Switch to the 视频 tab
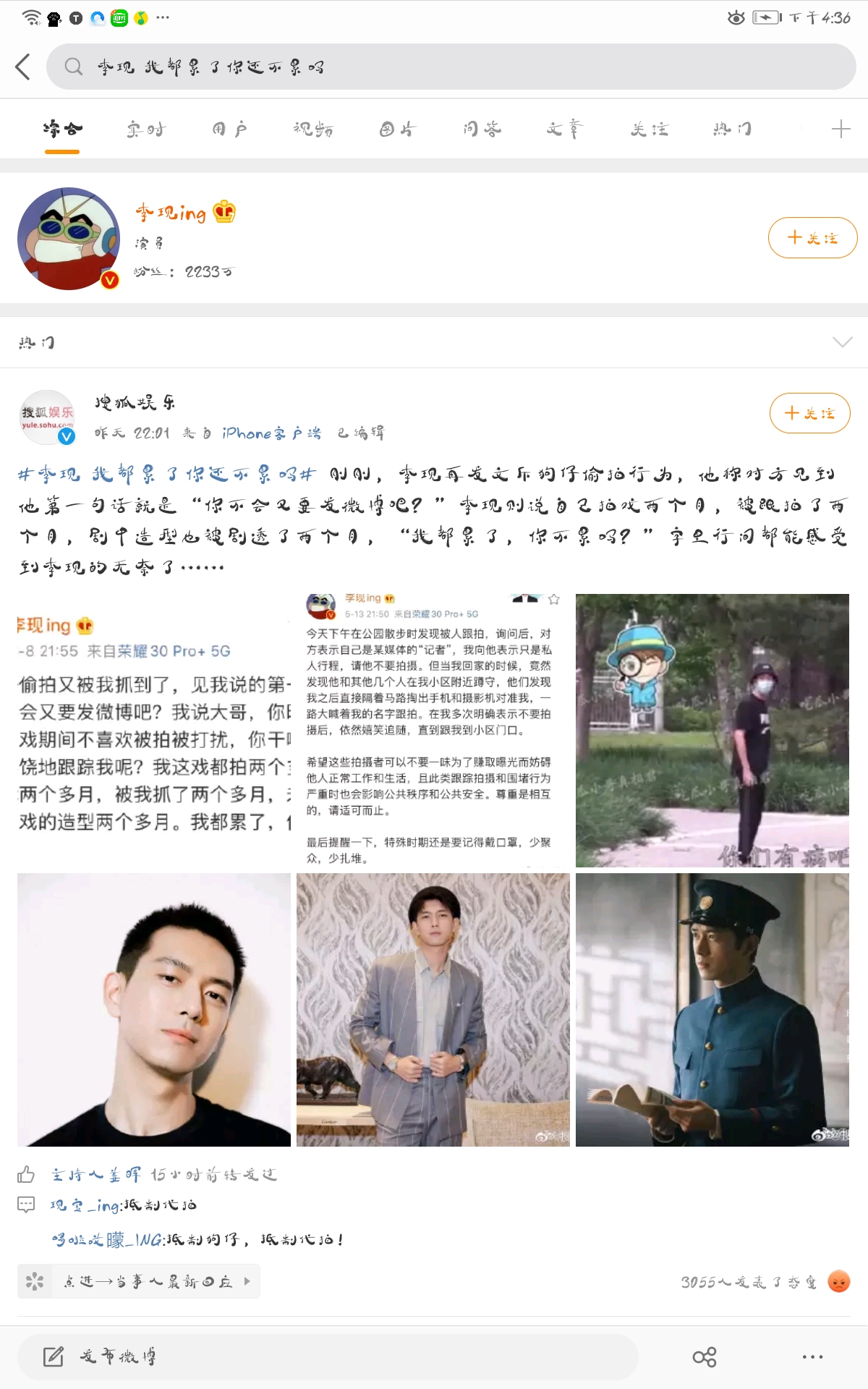Screen dimensions: 868x1389 313,129
